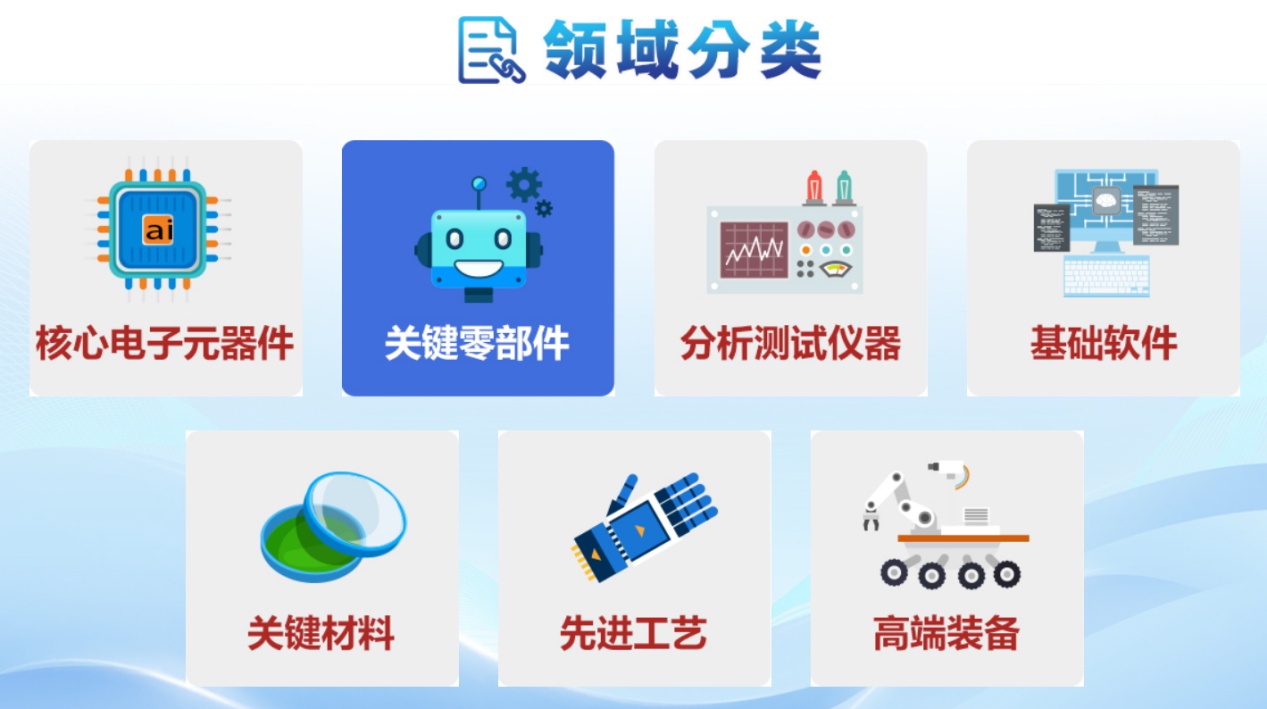1267x709 pixels.
Task: Open the 分析测试仪器 category
Action: click(x=790, y=268)
